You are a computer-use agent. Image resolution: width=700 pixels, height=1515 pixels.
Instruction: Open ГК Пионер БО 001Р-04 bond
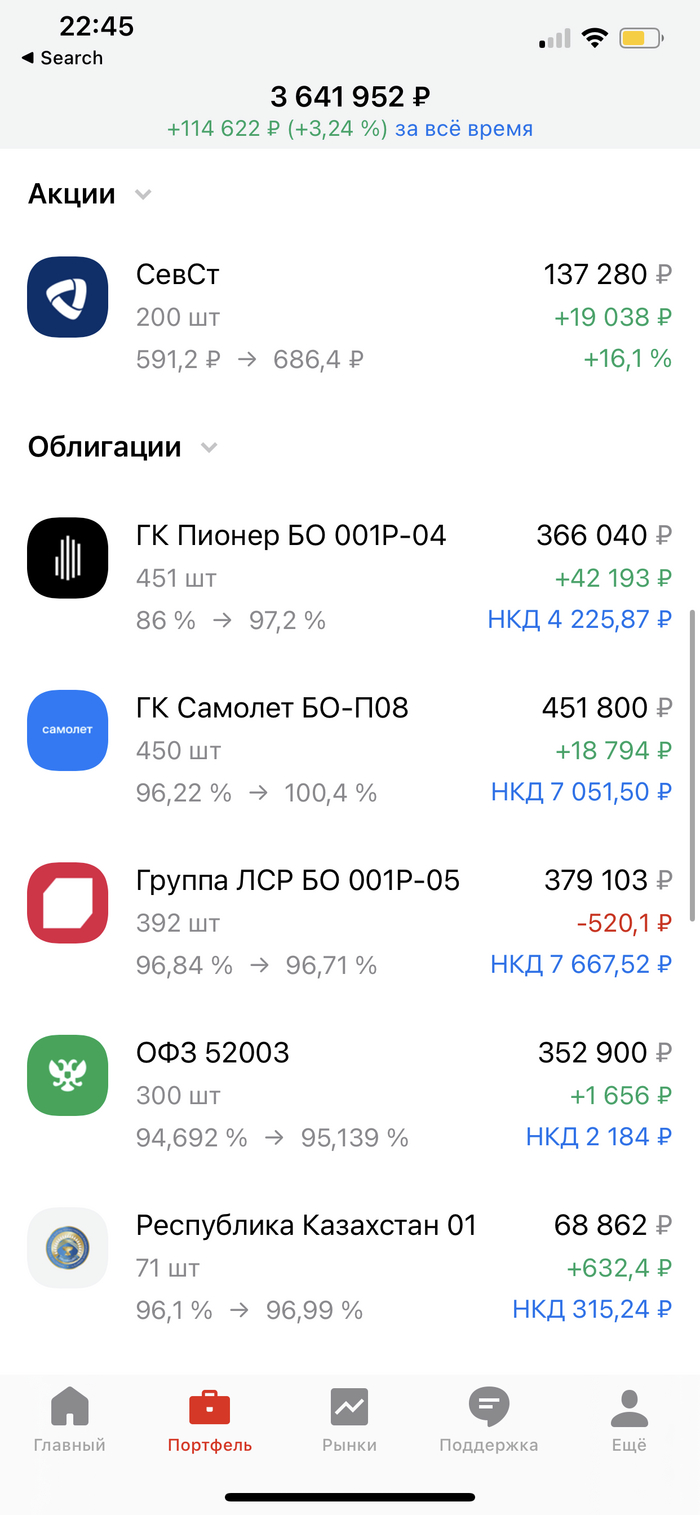click(x=349, y=578)
